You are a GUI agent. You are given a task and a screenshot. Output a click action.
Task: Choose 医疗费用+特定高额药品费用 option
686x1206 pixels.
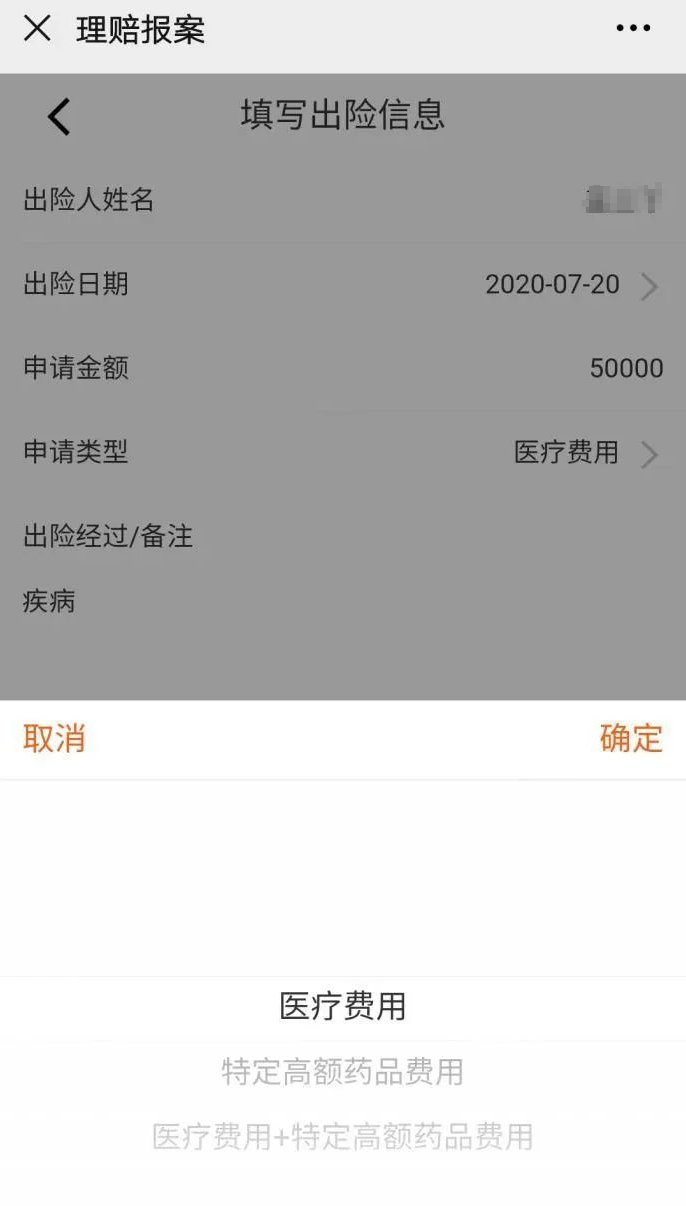[342, 1137]
